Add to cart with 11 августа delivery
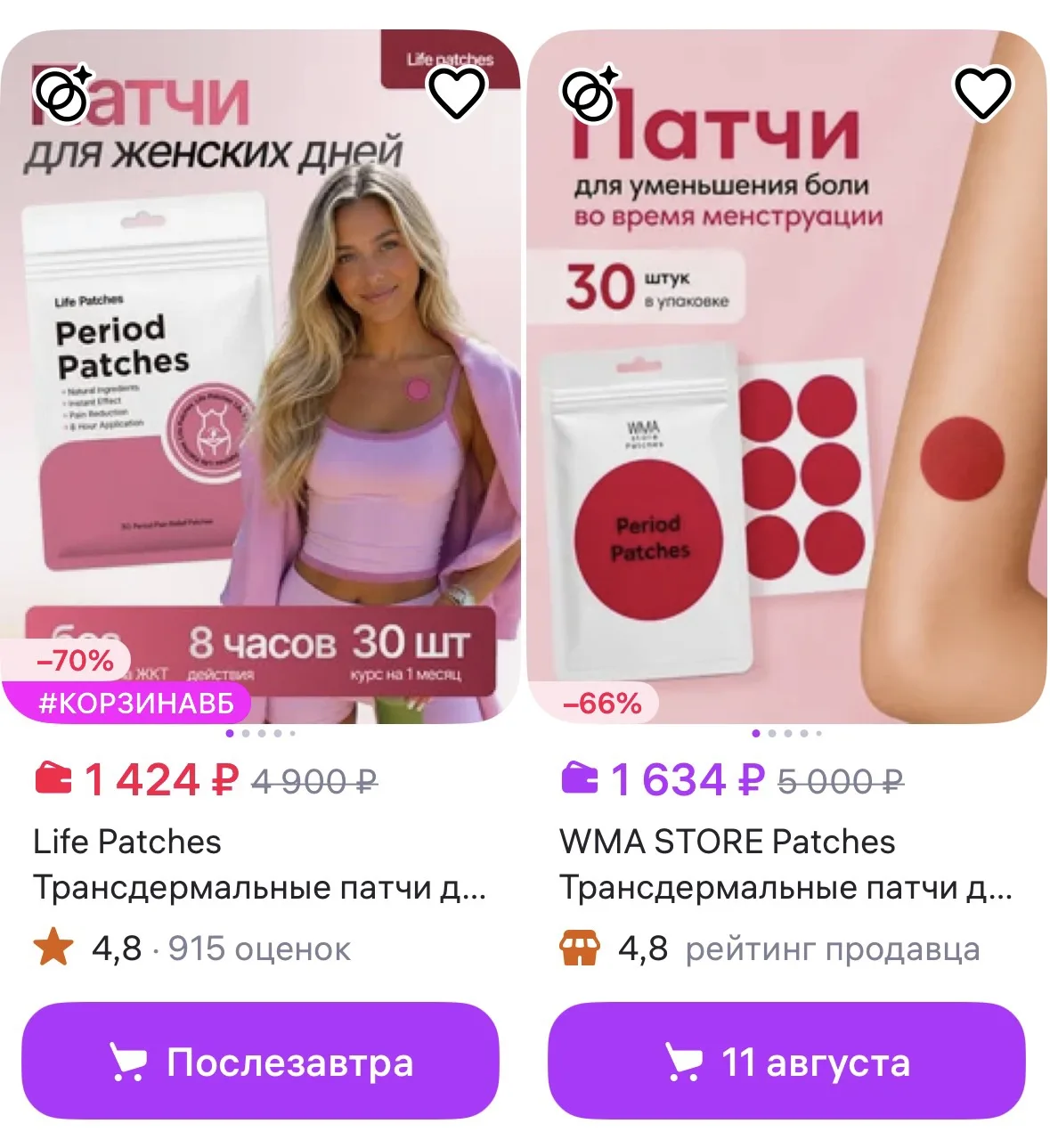The width and height of the screenshot is (1050, 1148). (786, 1061)
